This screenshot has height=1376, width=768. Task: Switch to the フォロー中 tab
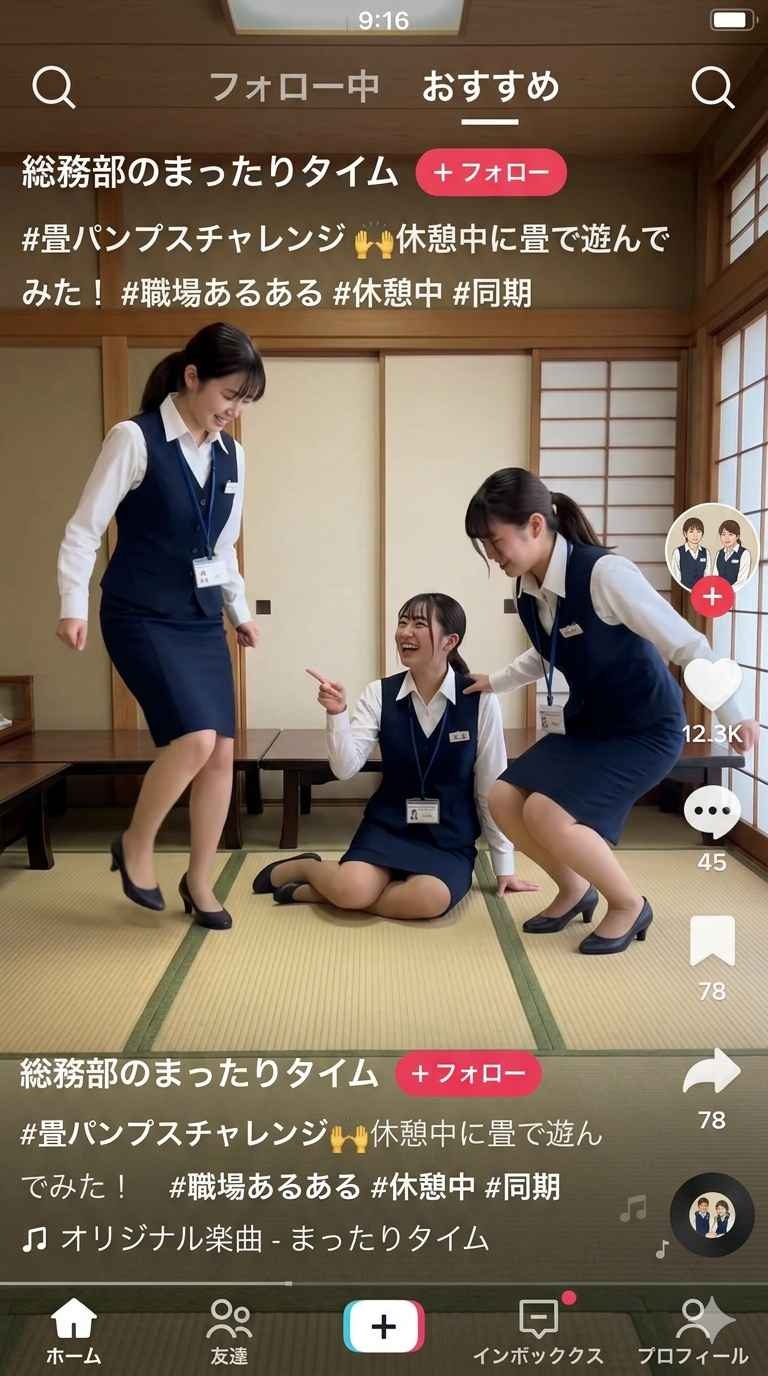pos(295,87)
